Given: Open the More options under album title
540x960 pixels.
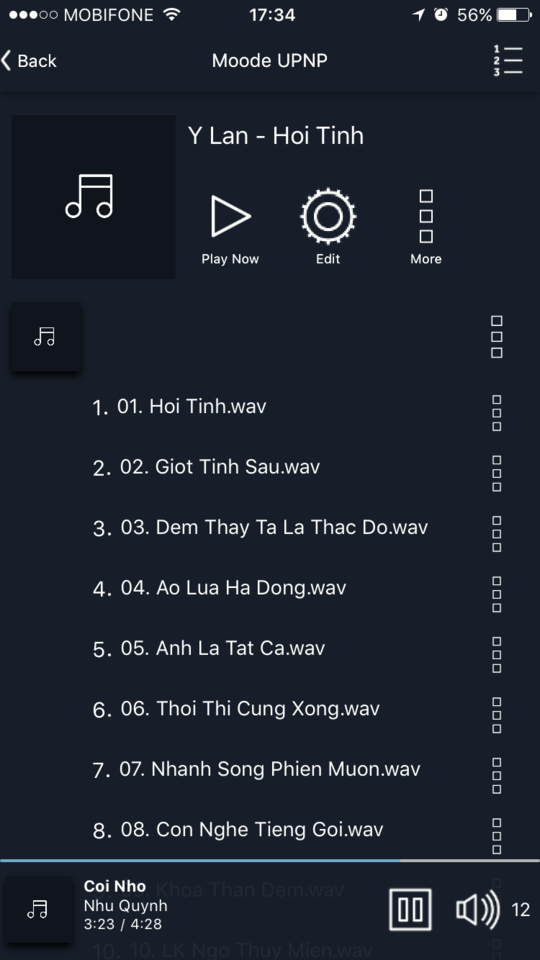Looking at the screenshot, I should click(426, 227).
